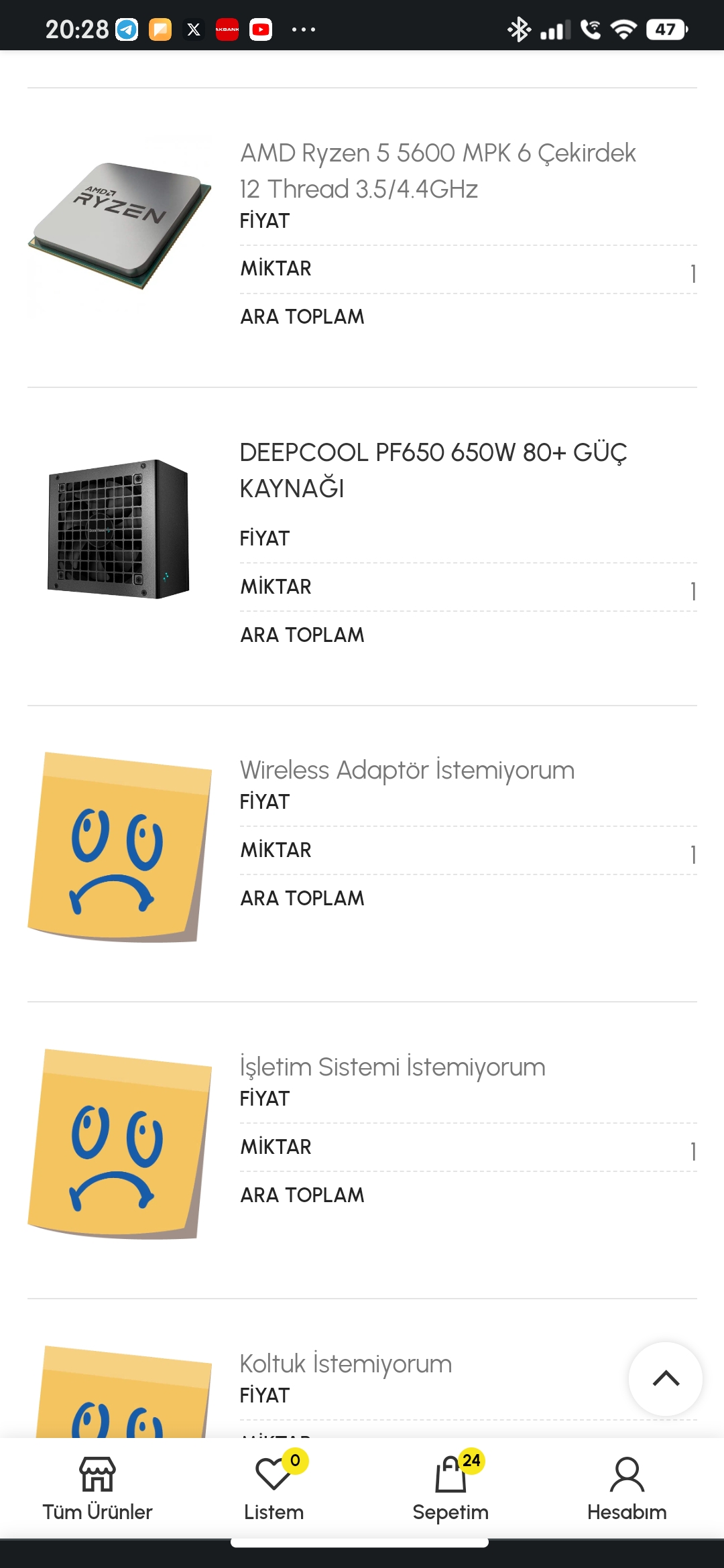
Task: Tap the AMD Ryzen processor image
Action: (x=120, y=226)
